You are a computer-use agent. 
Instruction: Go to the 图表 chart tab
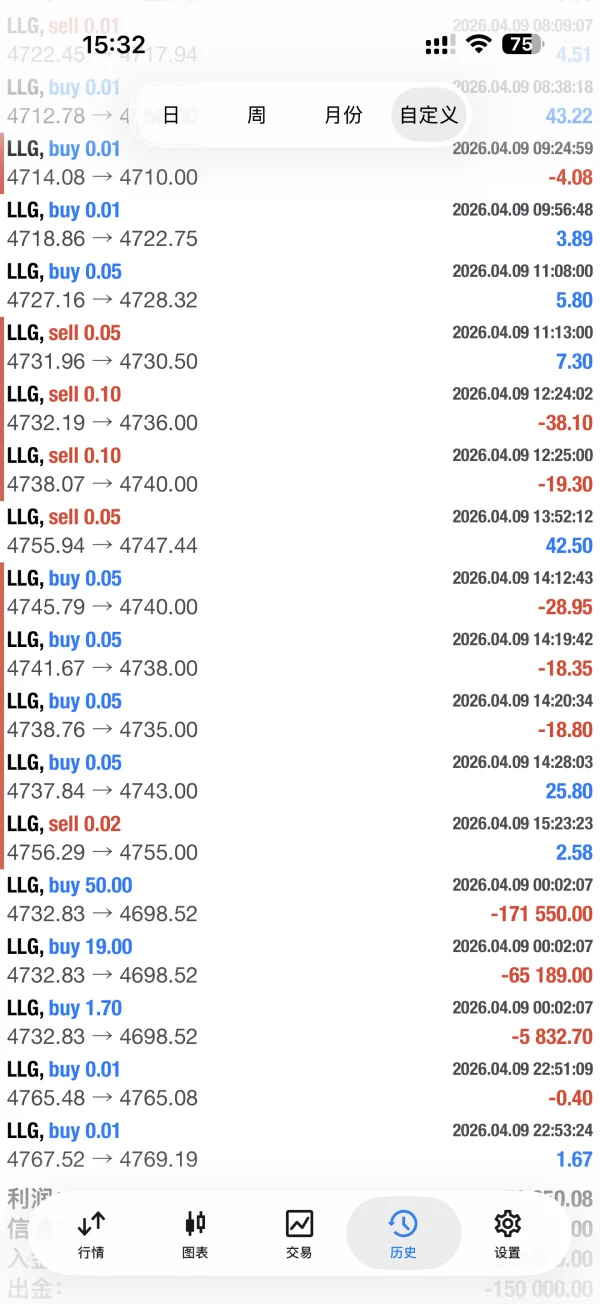point(195,1234)
